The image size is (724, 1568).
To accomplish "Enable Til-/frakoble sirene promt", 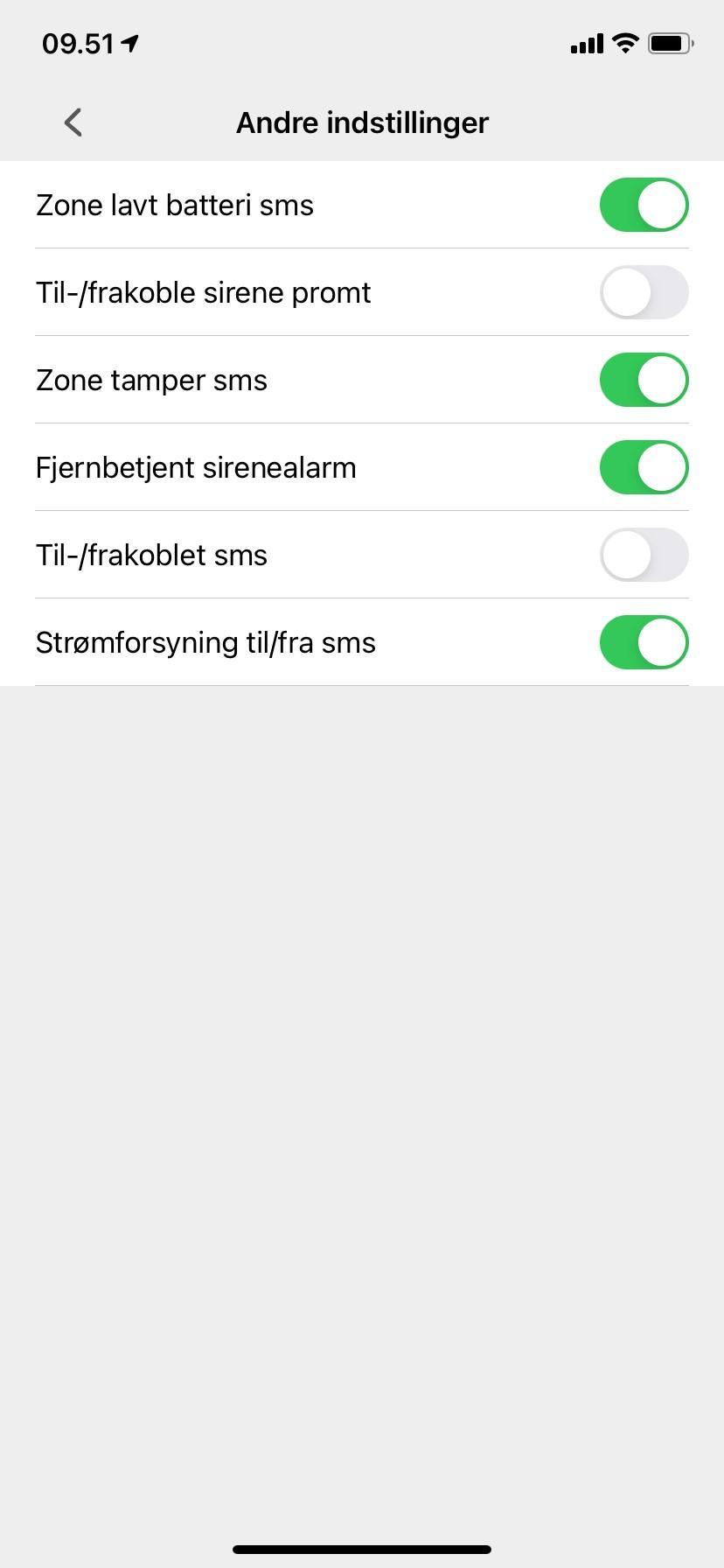I will pos(644,292).
